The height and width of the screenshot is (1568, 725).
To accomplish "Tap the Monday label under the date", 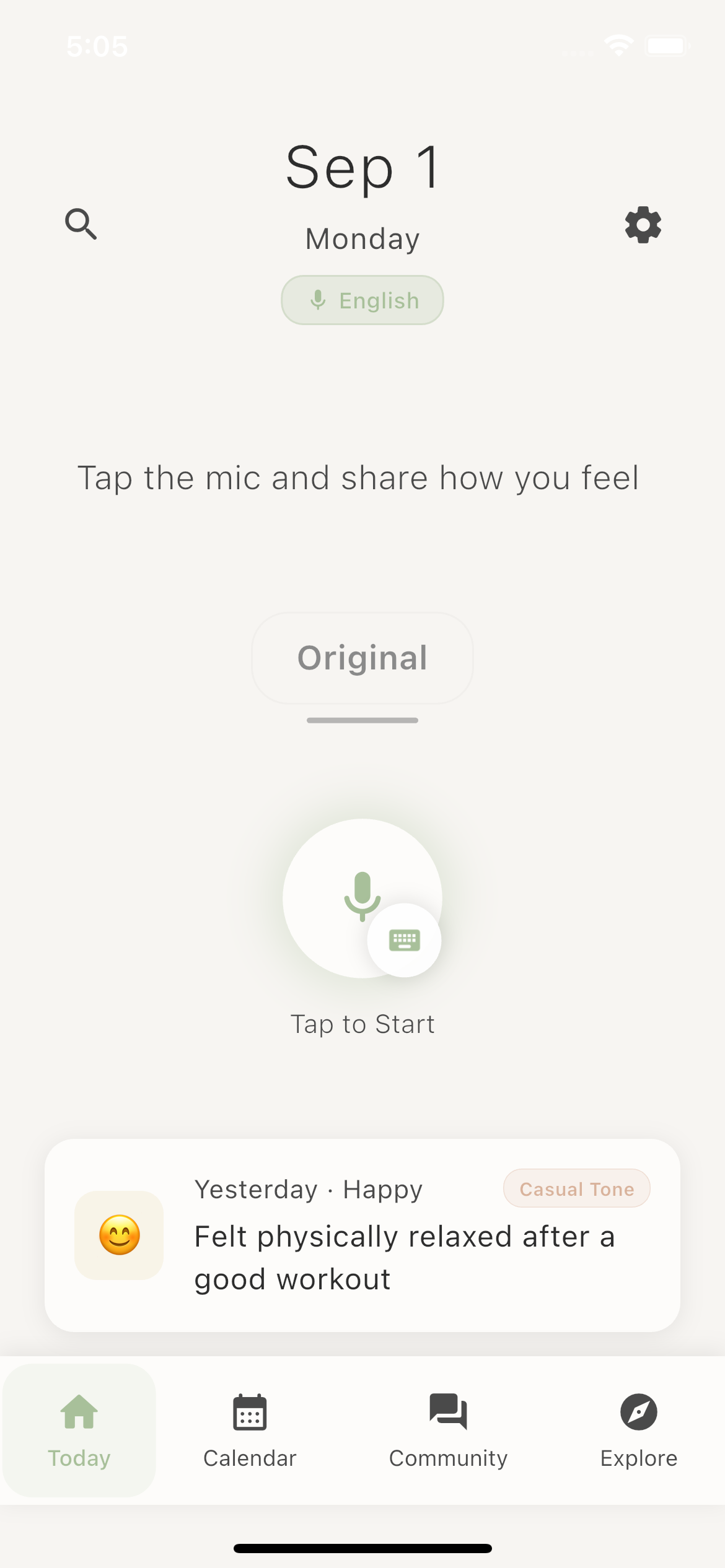I will point(362,238).
